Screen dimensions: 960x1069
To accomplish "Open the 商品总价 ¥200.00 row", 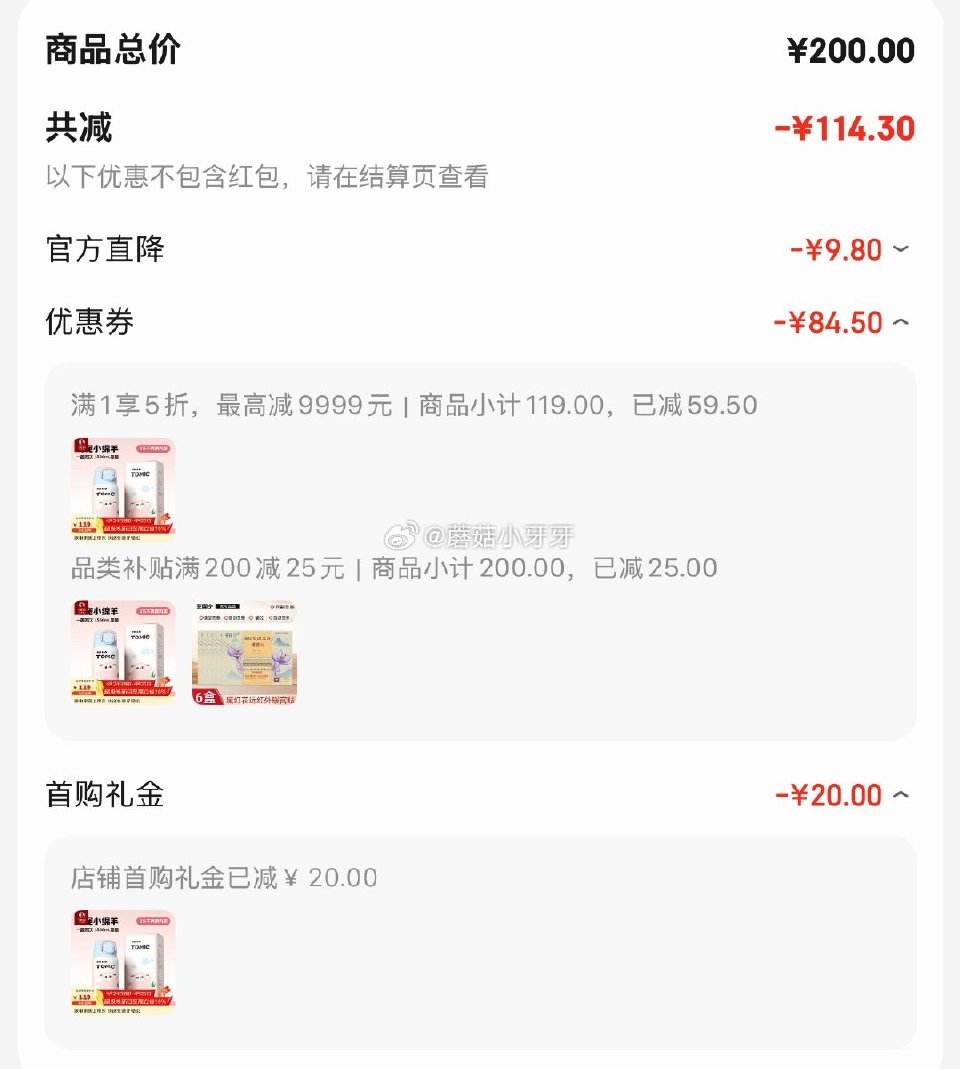I will click(480, 50).
